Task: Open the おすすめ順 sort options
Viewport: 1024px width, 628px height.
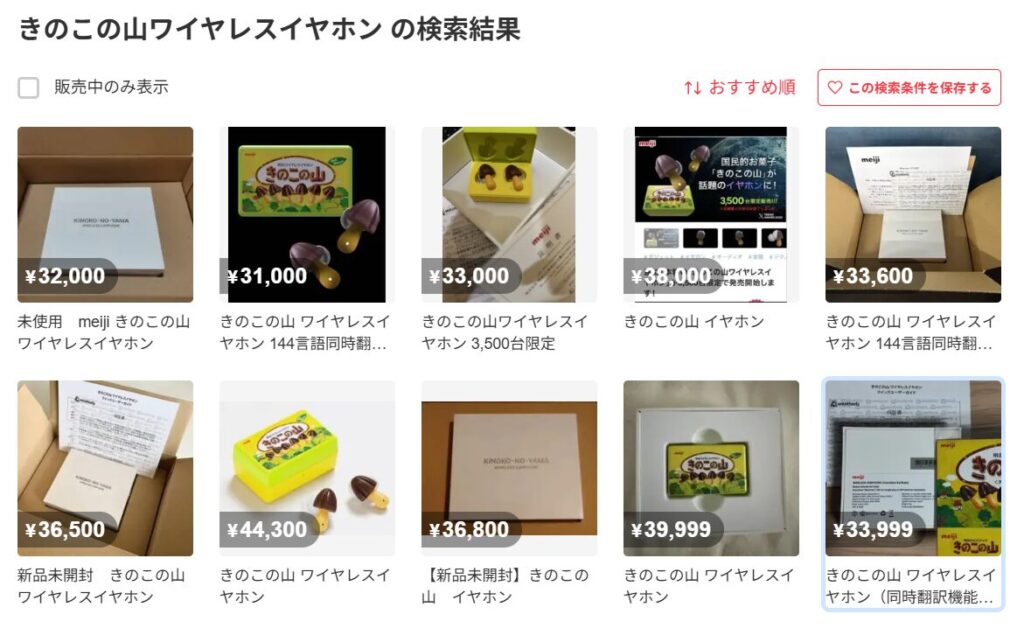Action: click(x=739, y=88)
